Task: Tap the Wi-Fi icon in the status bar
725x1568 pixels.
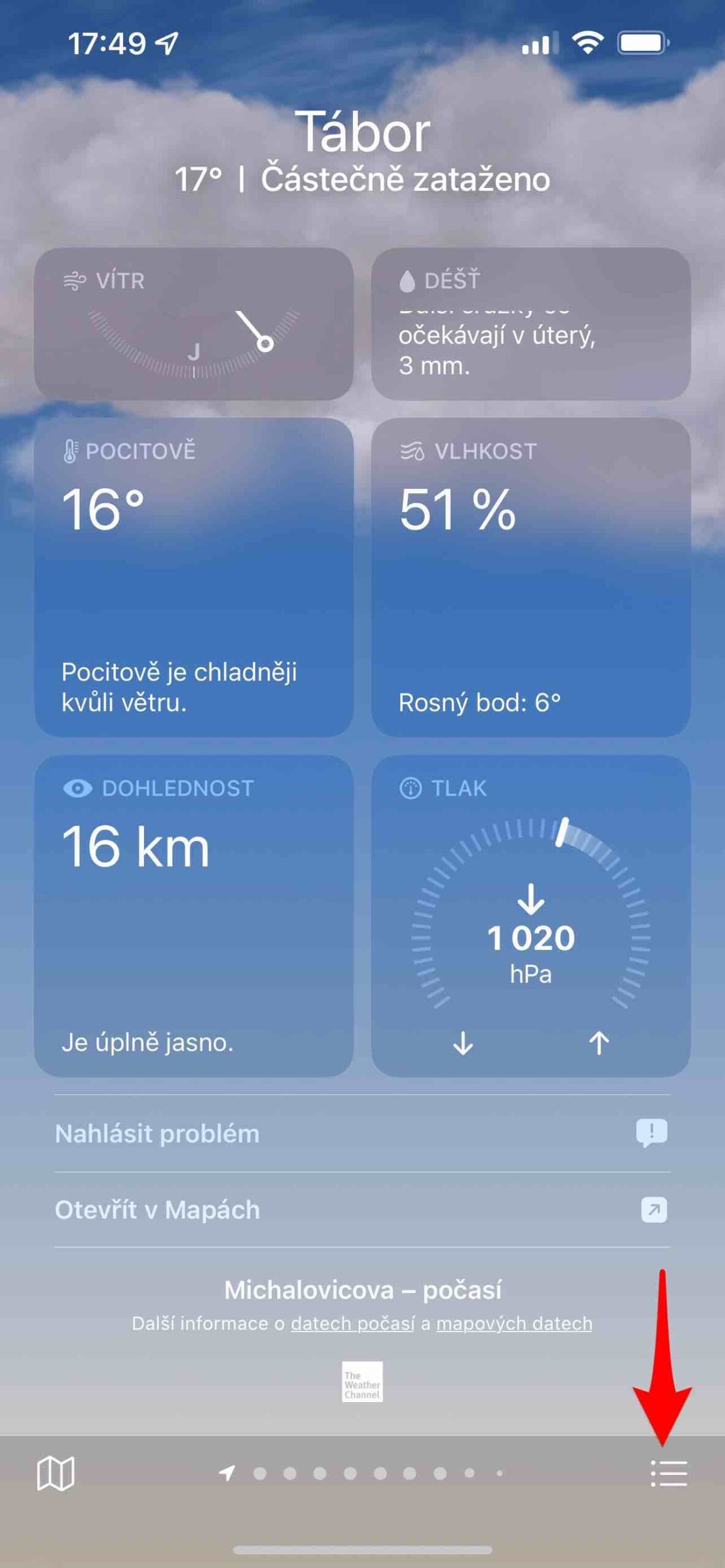Action: pos(590,40)
